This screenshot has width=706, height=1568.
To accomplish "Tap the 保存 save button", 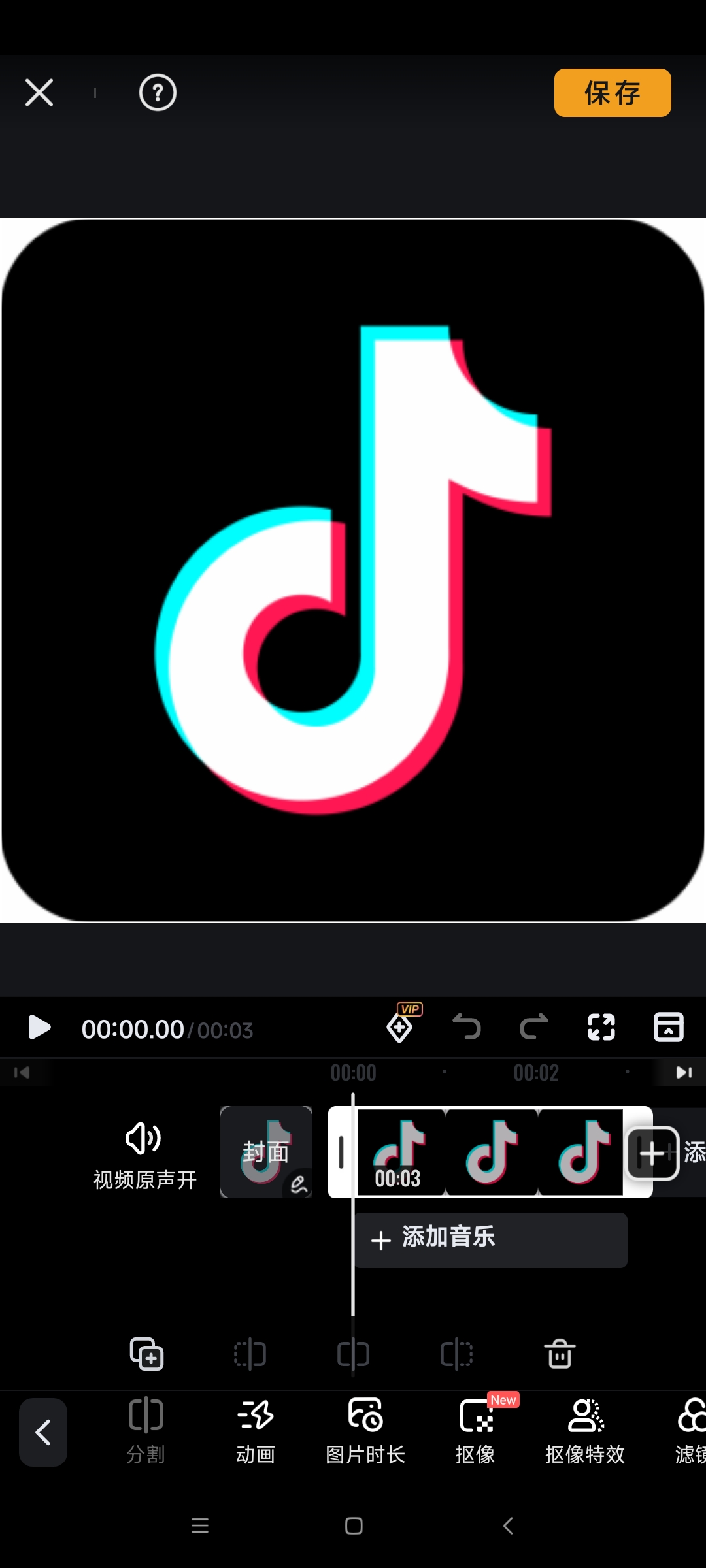I will pyautogui.click(x=612, y=93).
